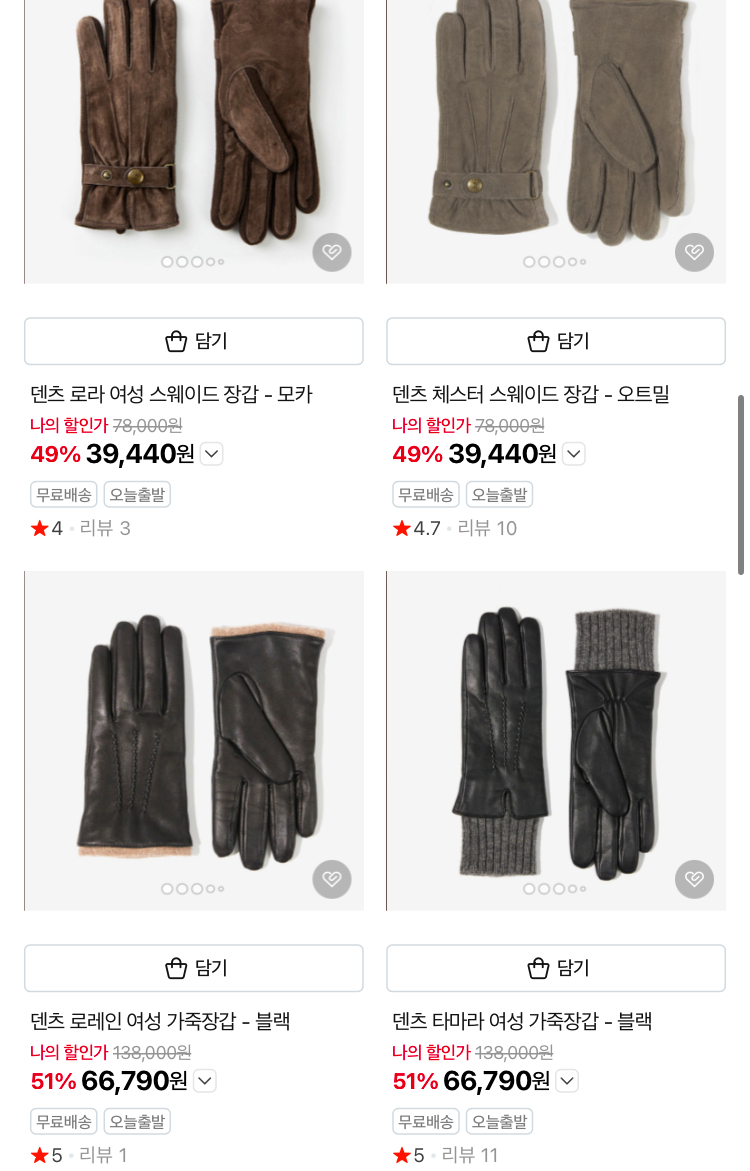Like the 덴츠 타마라 가죽장갑 heart icon

tap(694, 879)
